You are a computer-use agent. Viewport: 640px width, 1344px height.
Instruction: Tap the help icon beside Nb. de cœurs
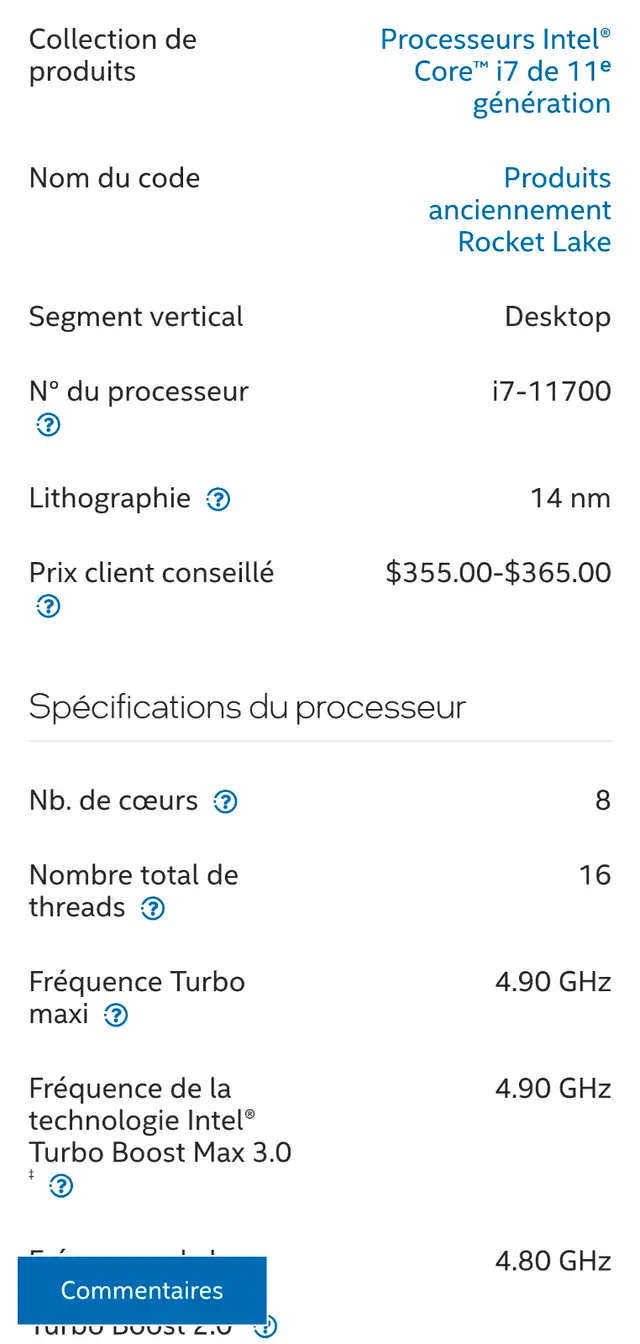coord(226,802)
